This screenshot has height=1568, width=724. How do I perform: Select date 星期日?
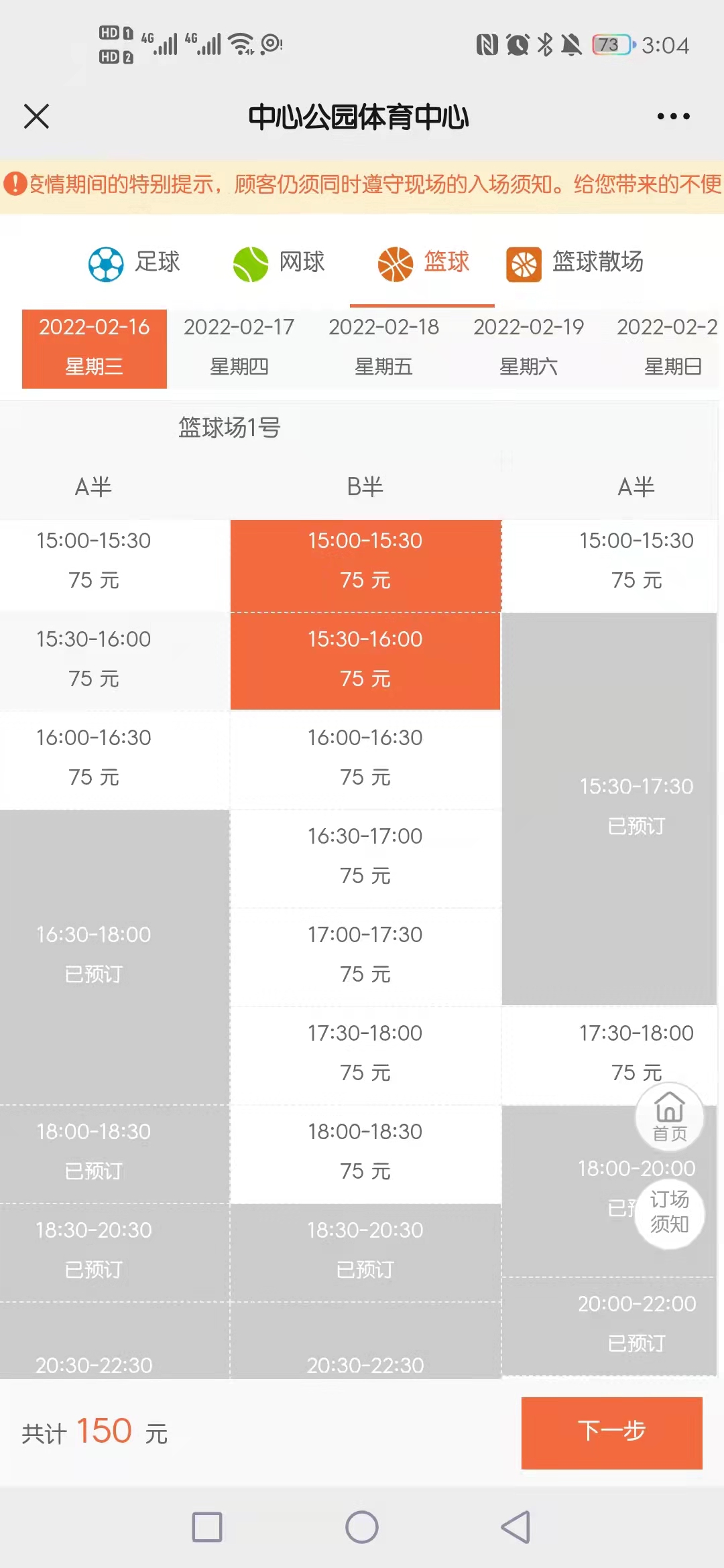tap(670, 347)
